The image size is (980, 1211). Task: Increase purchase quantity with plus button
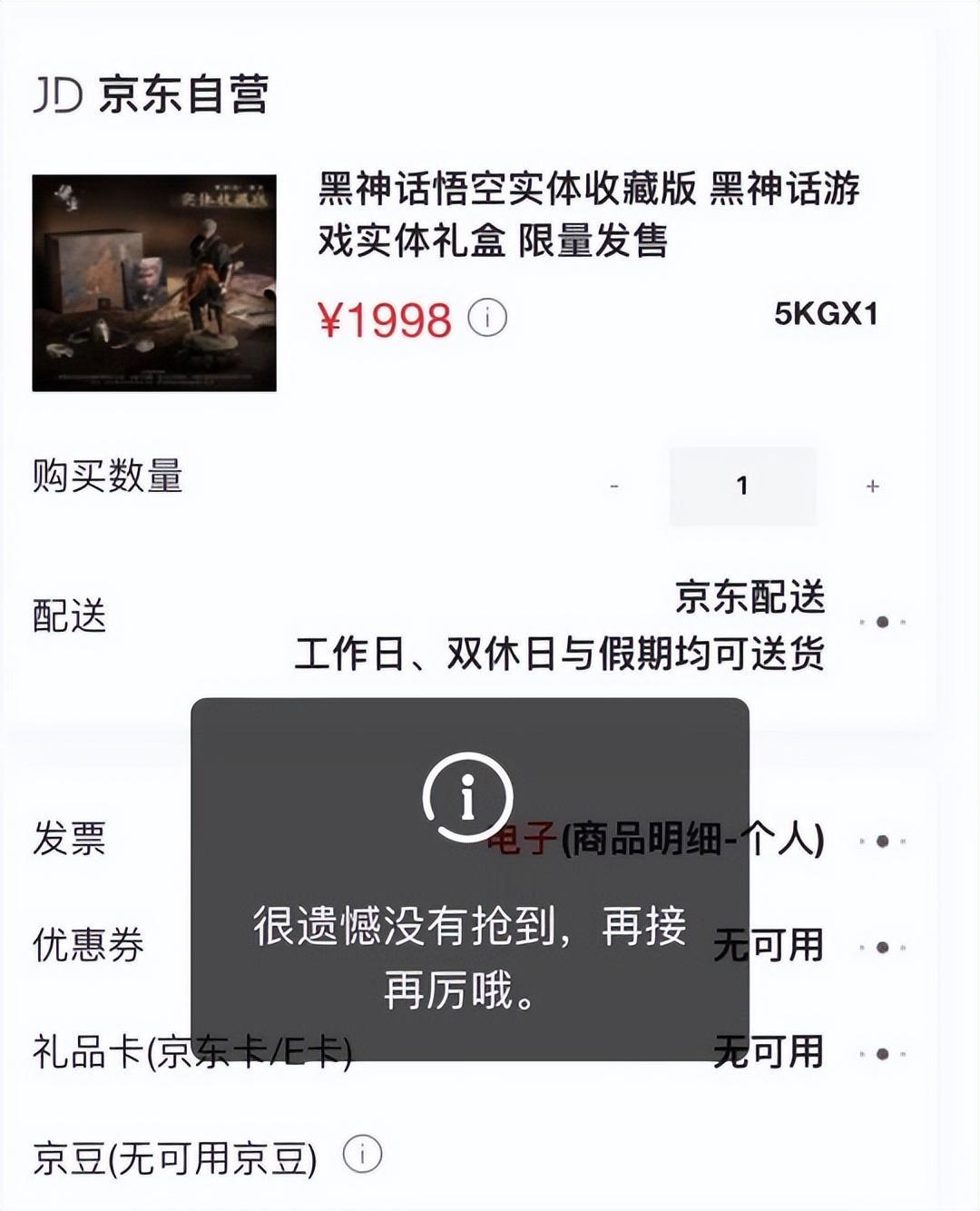(x=872, y=487)
